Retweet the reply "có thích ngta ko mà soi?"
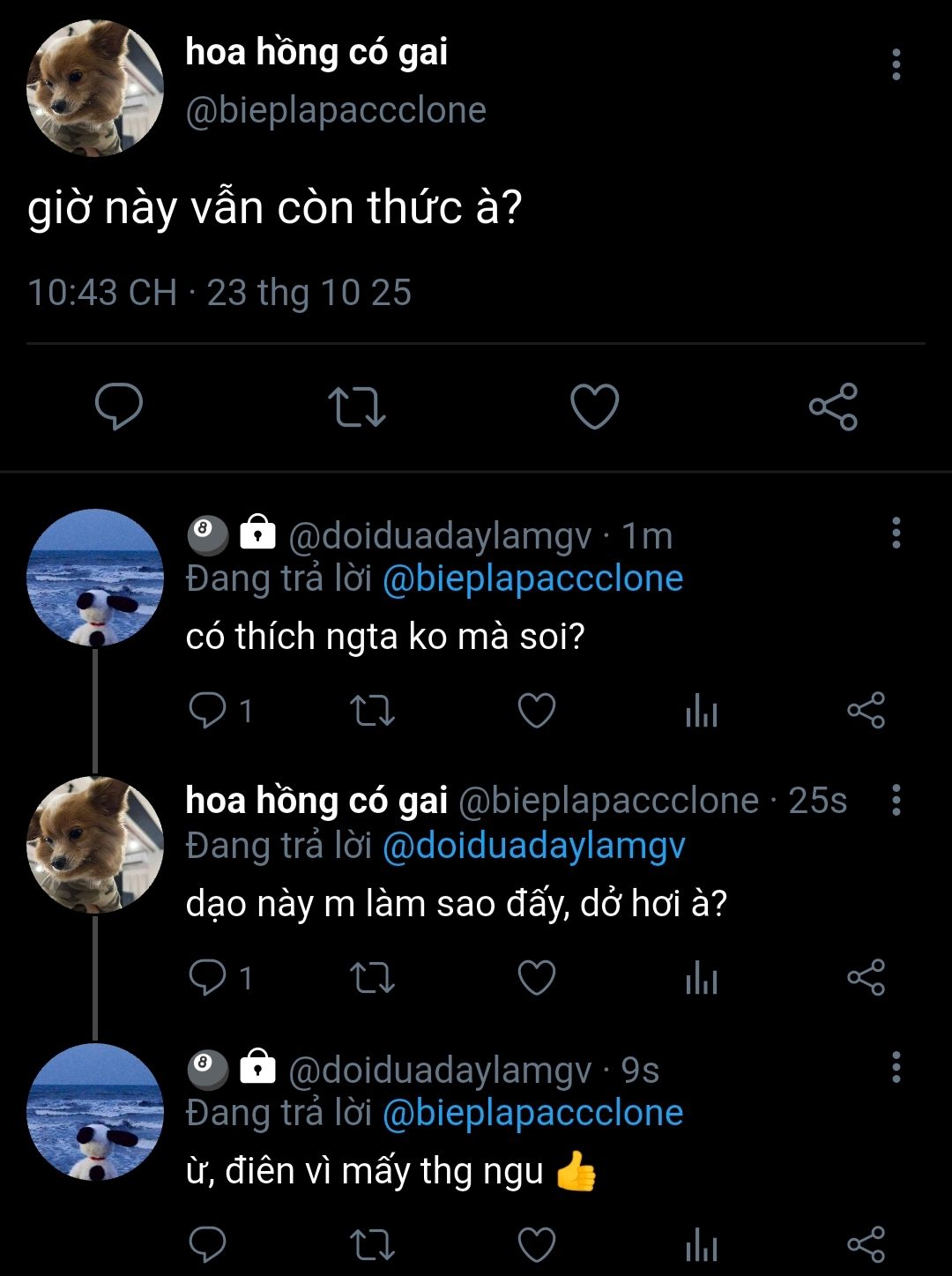Screen dimensions: 952x1276 click(372, 711)
